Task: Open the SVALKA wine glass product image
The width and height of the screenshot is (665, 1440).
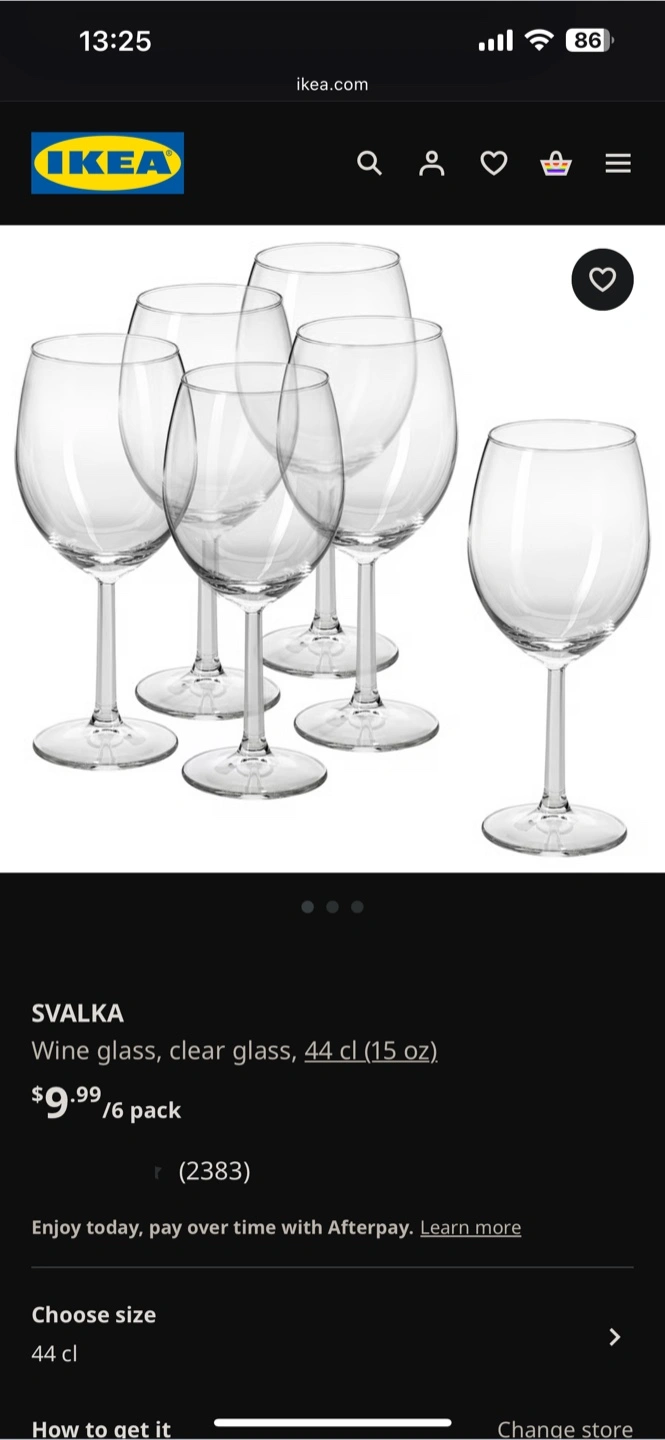Action: (332, 548)
